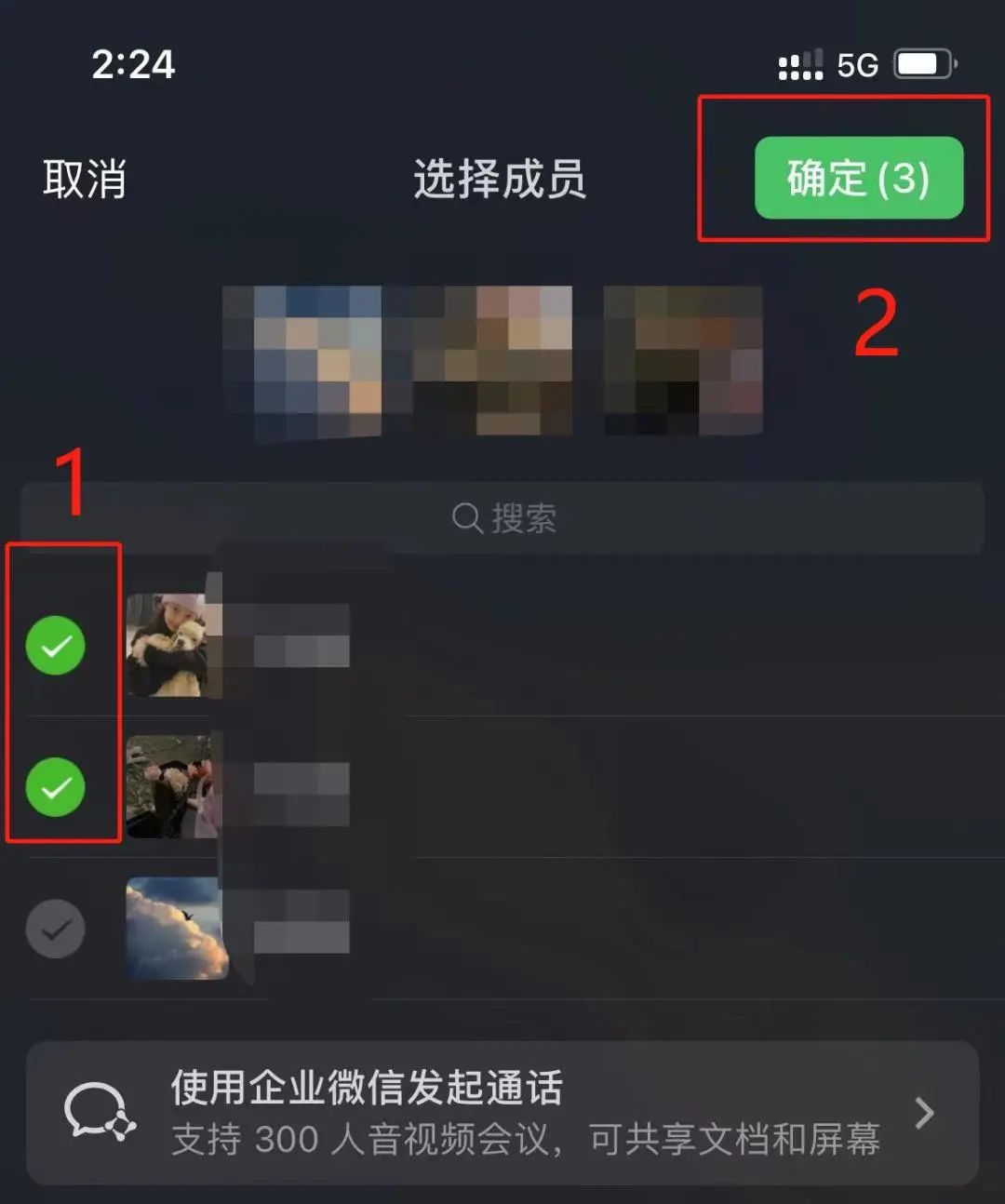Viewport: 1005px width, 1204px height.
Task: Uncheck the second selected member
Action: coord(56,787)
